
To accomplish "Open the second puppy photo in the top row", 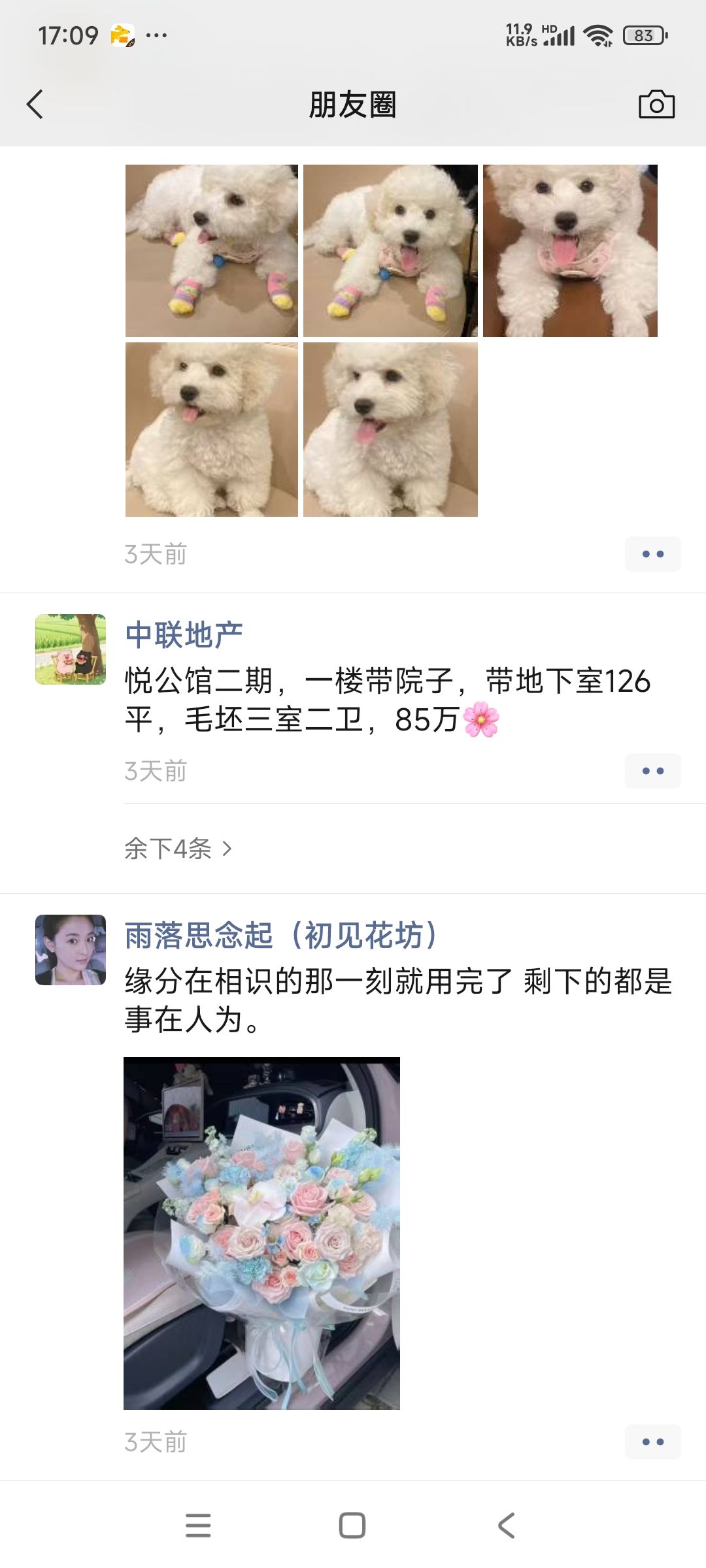I will tap(390, 251).
